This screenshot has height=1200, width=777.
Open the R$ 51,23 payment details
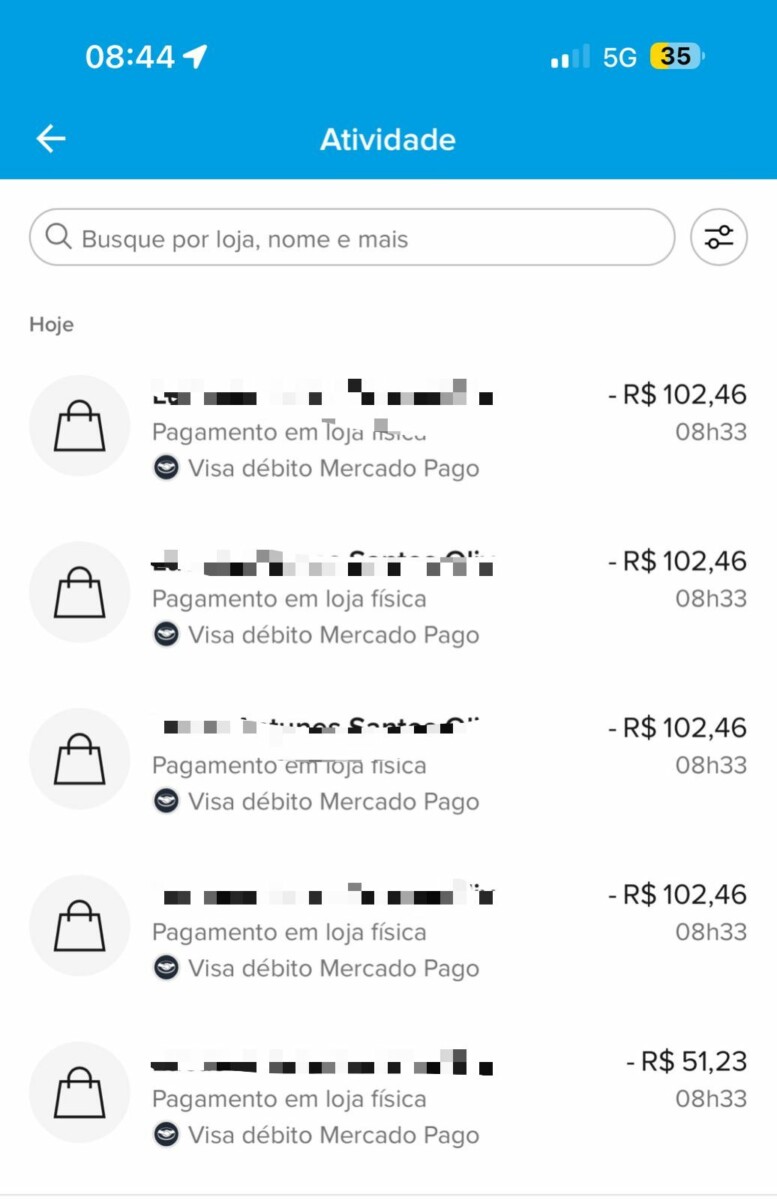(388, 1097)
